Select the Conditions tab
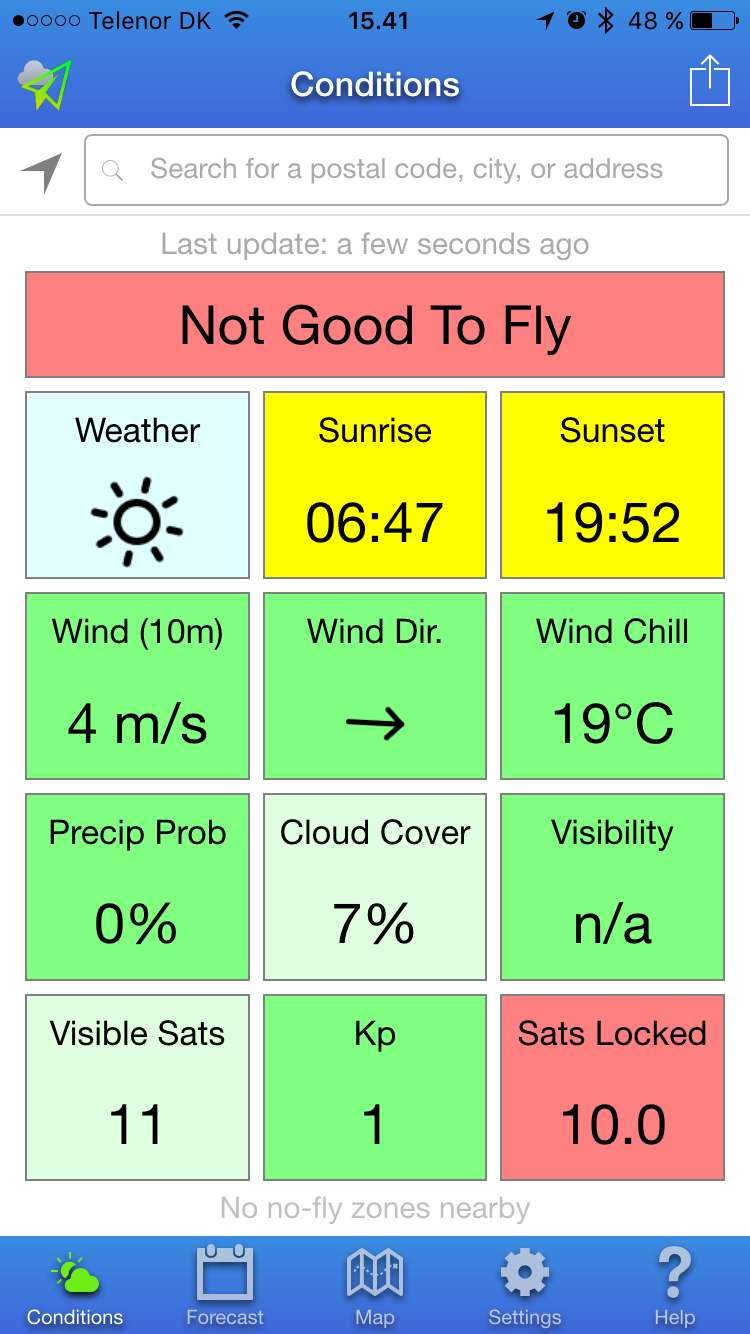Viewport: 750px width, 1334px height. (x=75, y=1288)
